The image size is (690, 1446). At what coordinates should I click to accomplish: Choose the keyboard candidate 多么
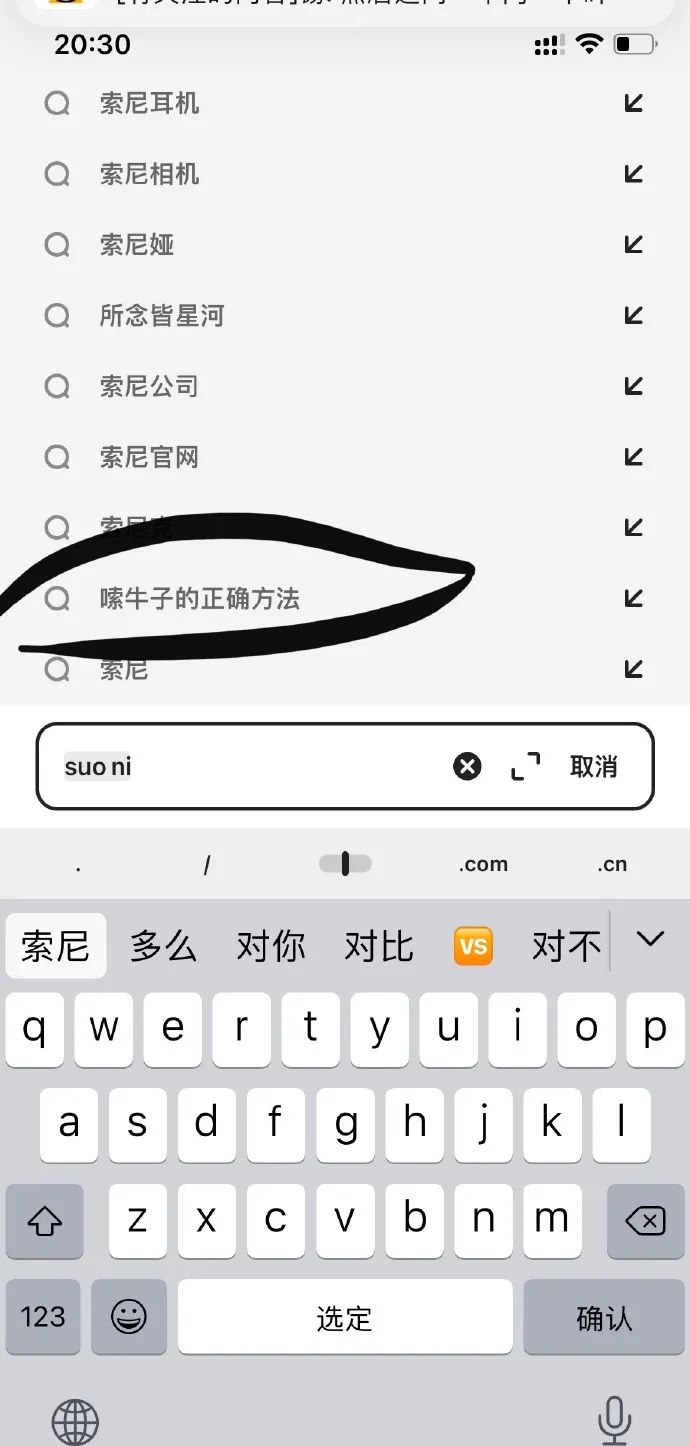click(x=163, y=946)
